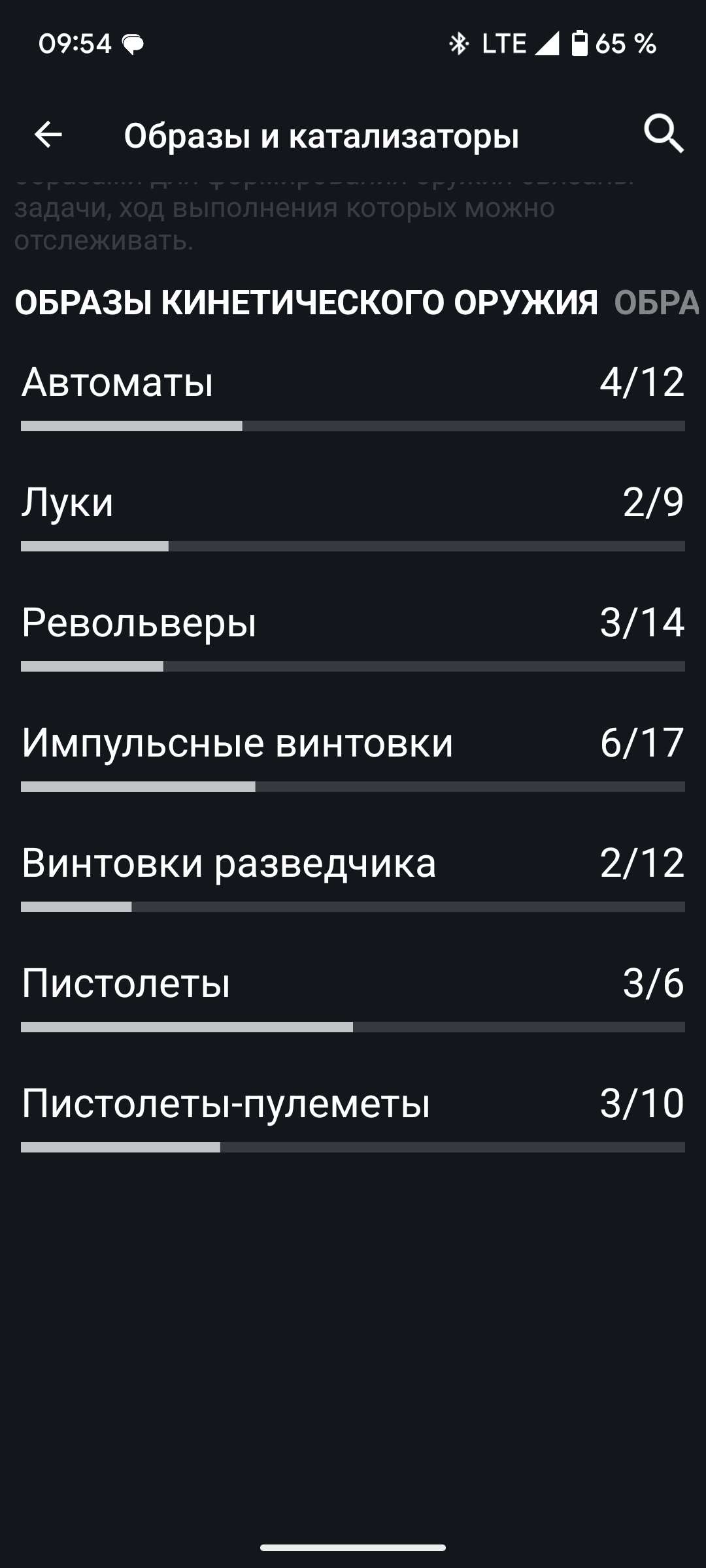
Task: Open the Пистолеты-пулеметы category
Action: [353, 1102]
